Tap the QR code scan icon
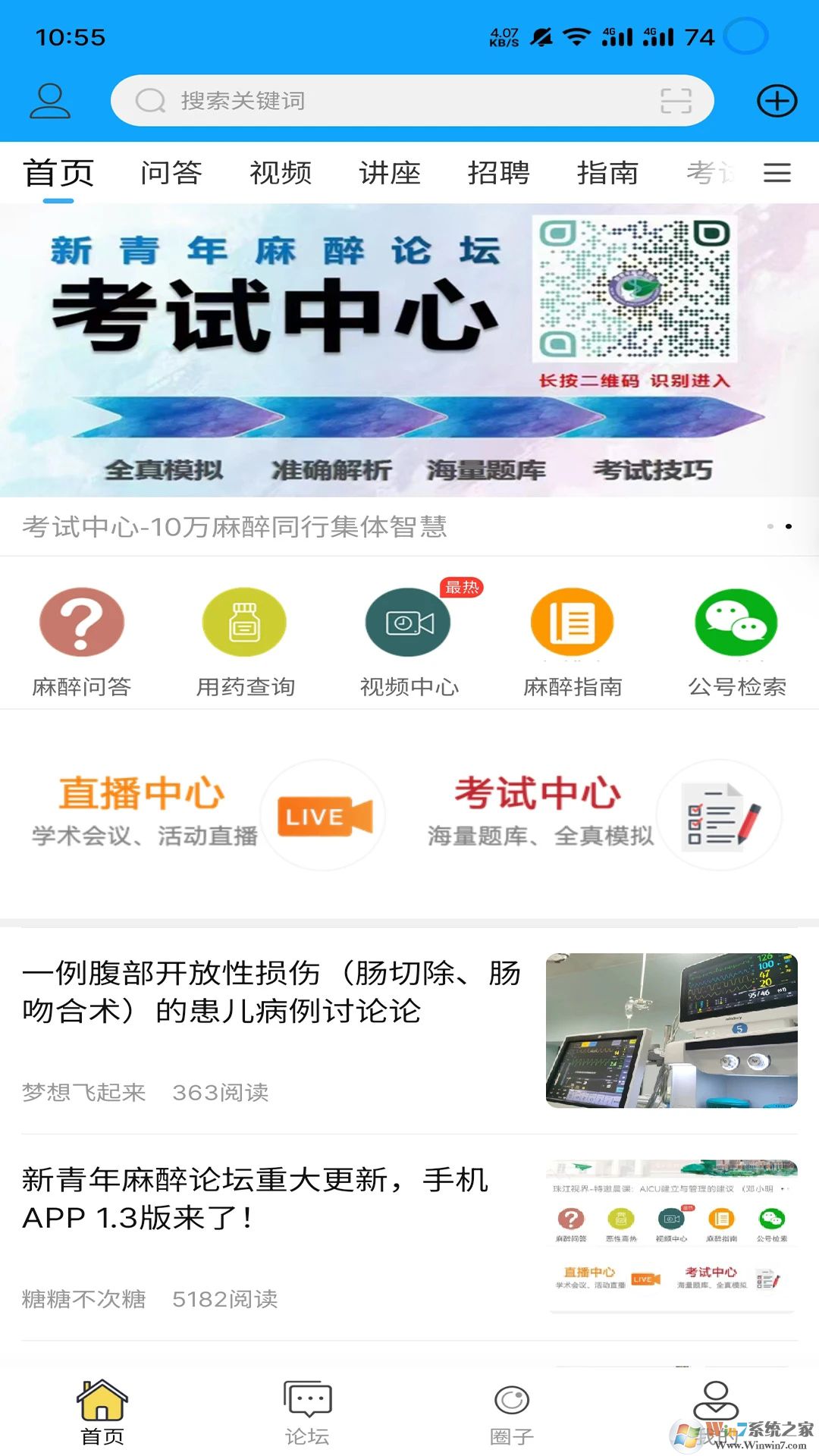 (x=677, y=99)
